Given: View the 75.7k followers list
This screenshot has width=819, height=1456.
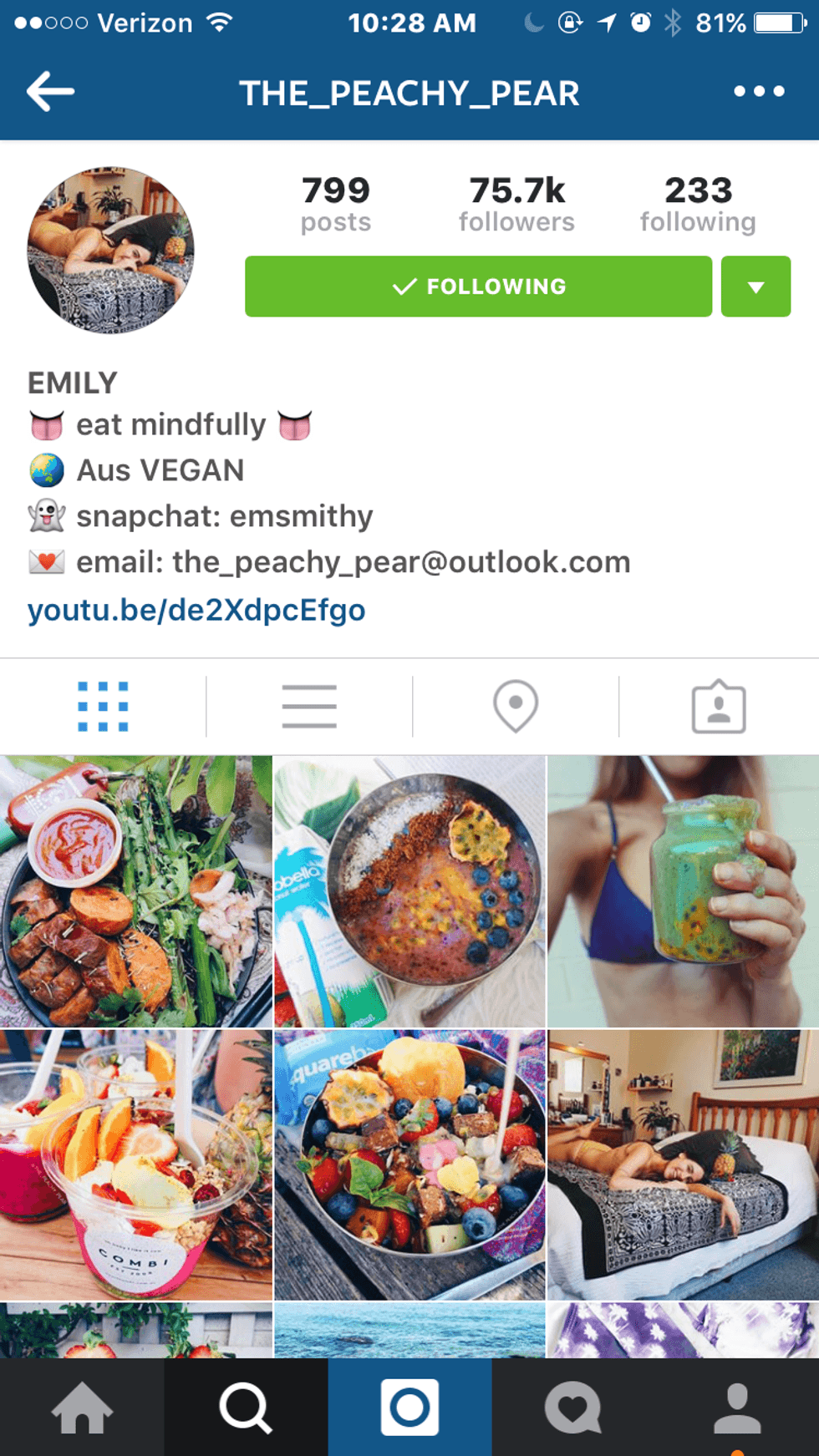Looking at the screenshot, I should (516, 204).
